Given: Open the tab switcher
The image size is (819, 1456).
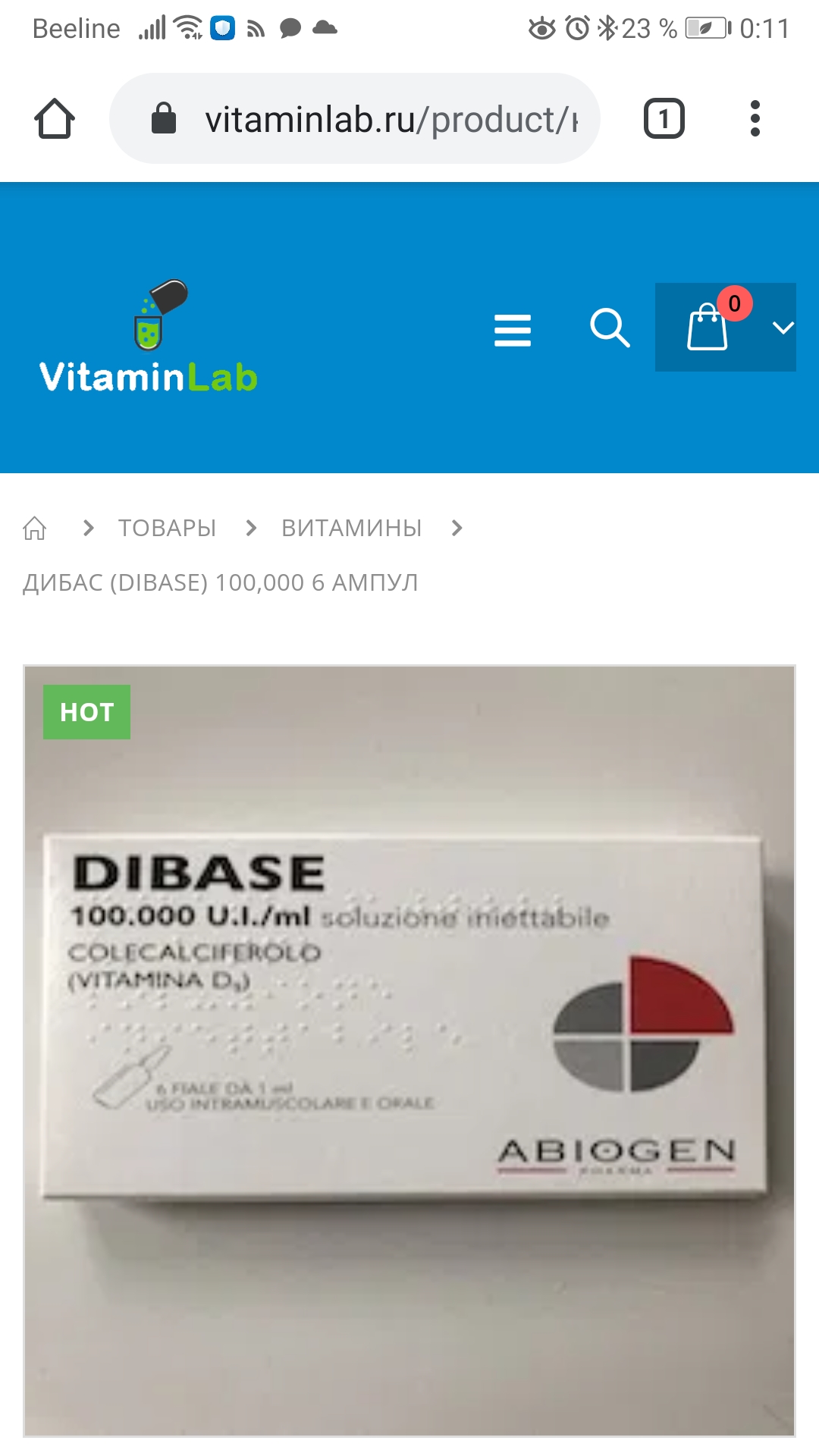Looking at the screenshot, I should (x=664, y=119).
